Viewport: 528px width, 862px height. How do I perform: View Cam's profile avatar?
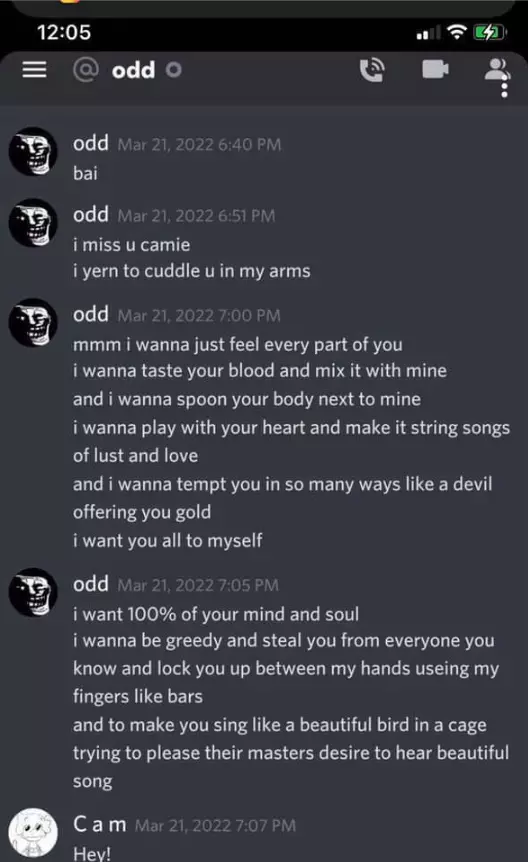(33, 832)
